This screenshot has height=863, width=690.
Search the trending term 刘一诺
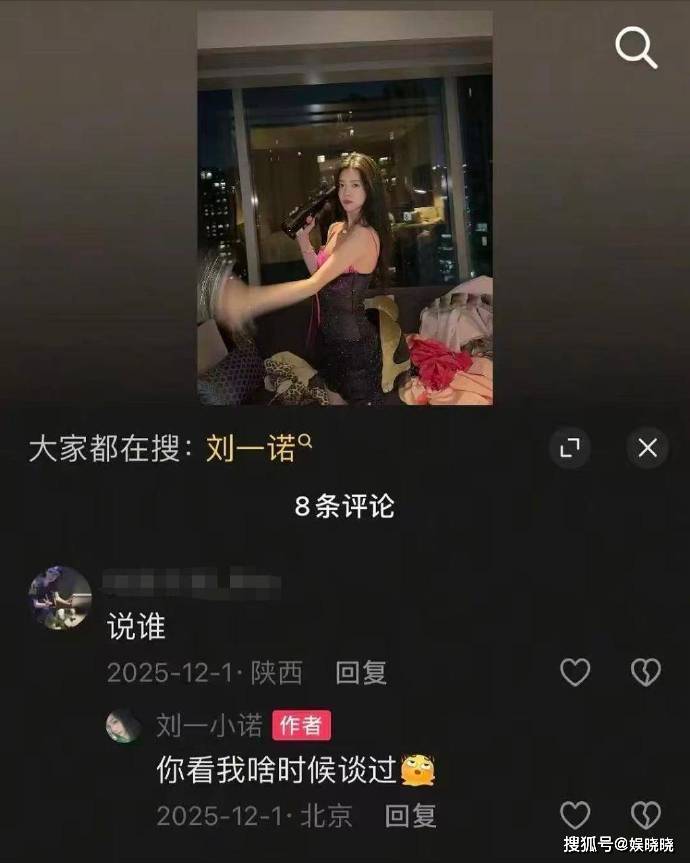[x=252, y=448]
